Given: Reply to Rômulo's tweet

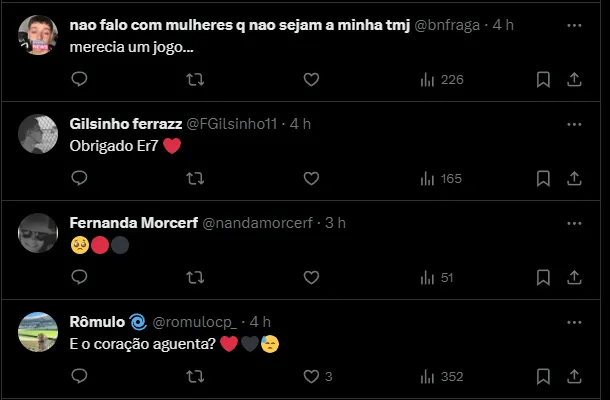Looking at the screenshot, I should [79, 376].
